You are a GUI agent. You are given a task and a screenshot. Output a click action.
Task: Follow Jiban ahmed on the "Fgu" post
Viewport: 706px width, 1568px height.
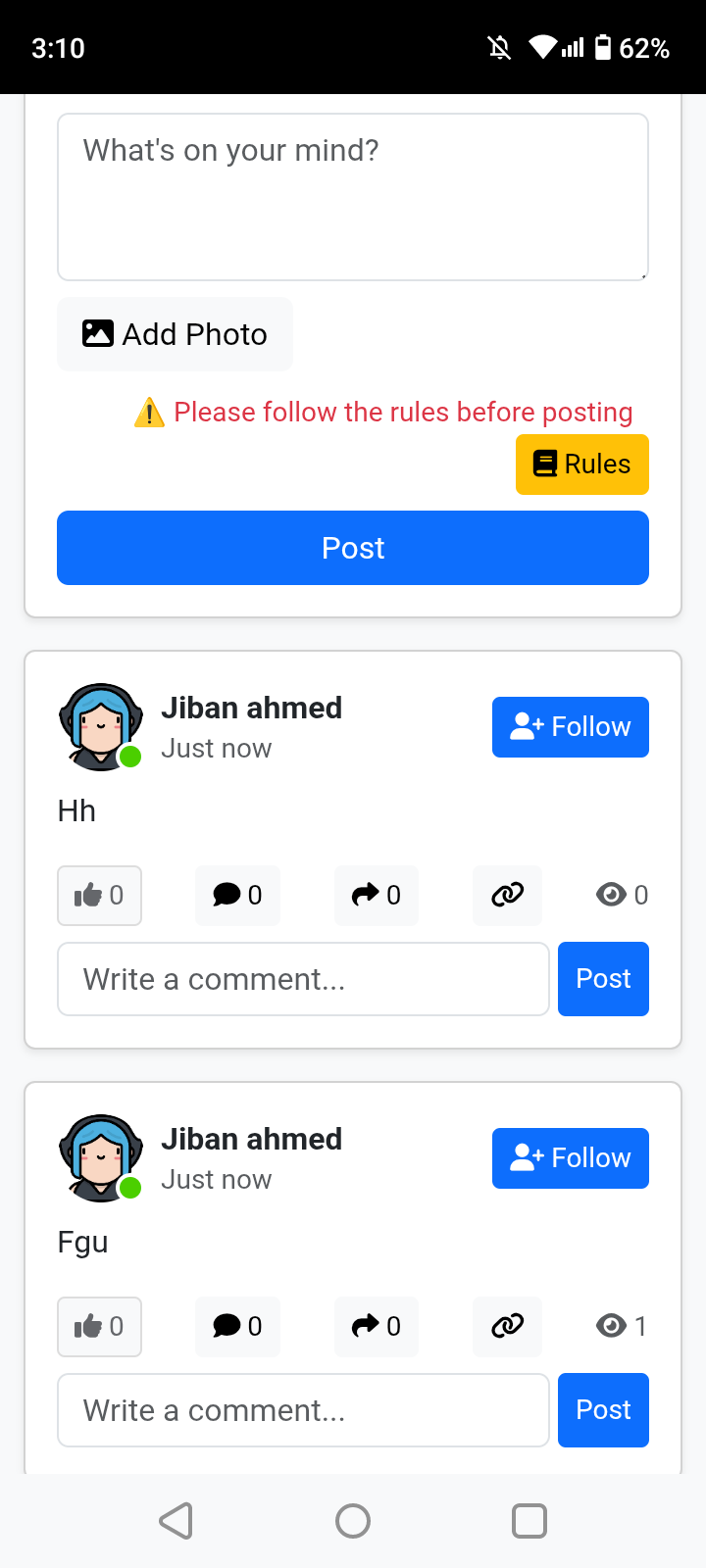570,1158
